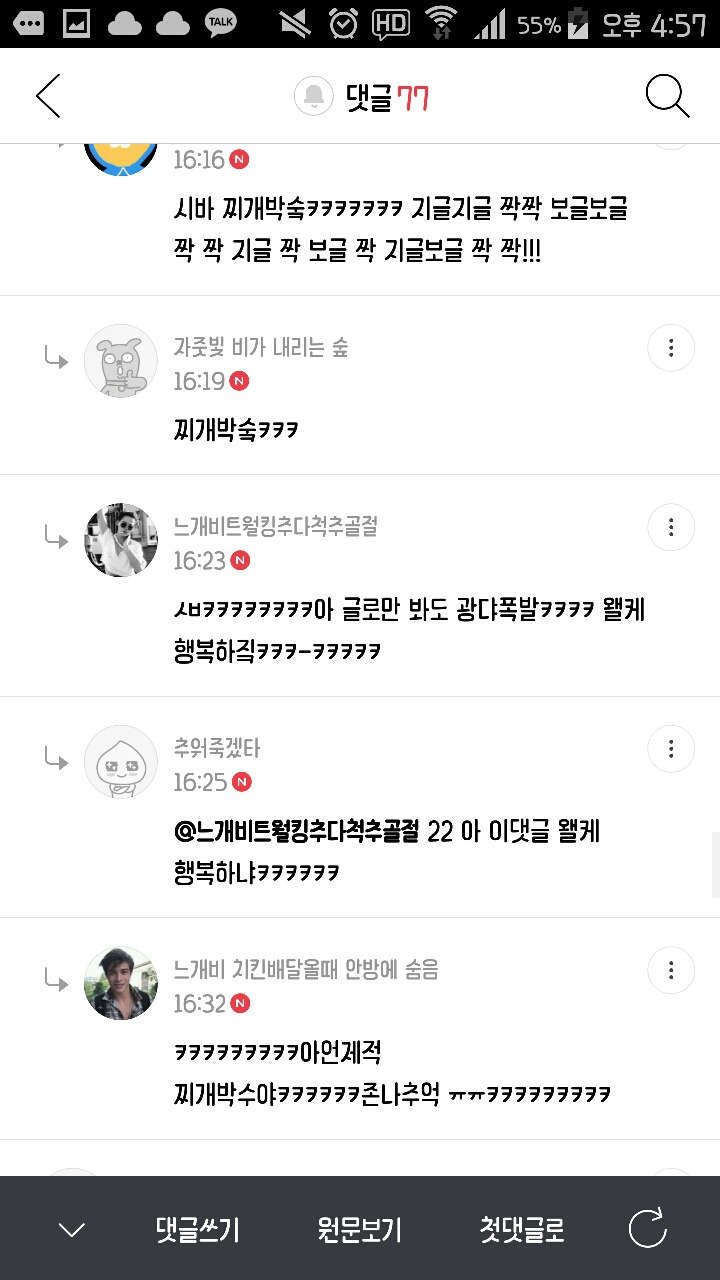This screenshot has height=1280, width=720.
Task: Refresh the comments list
Action: 647,1229
